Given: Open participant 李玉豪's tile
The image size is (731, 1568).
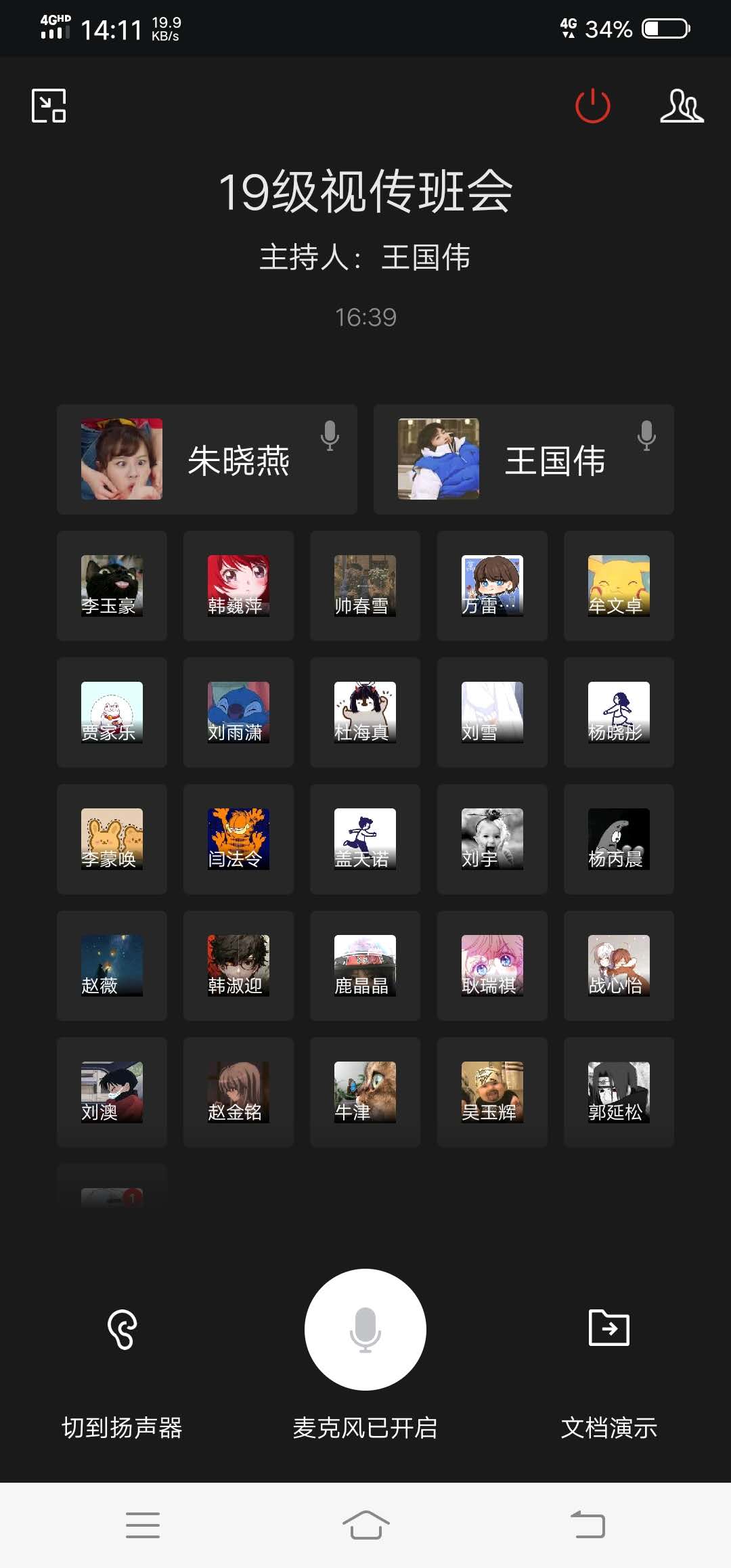Looking at the screenshot, I should coord(112,586).
